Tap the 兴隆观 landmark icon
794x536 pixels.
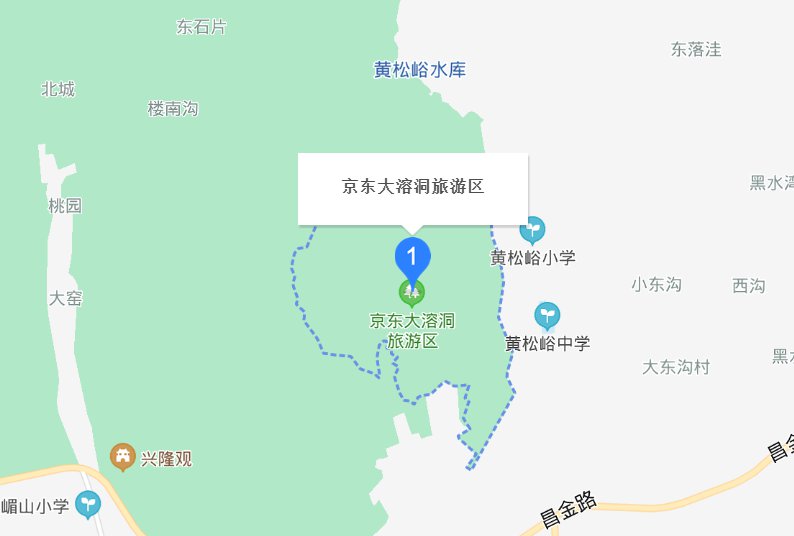123,458
